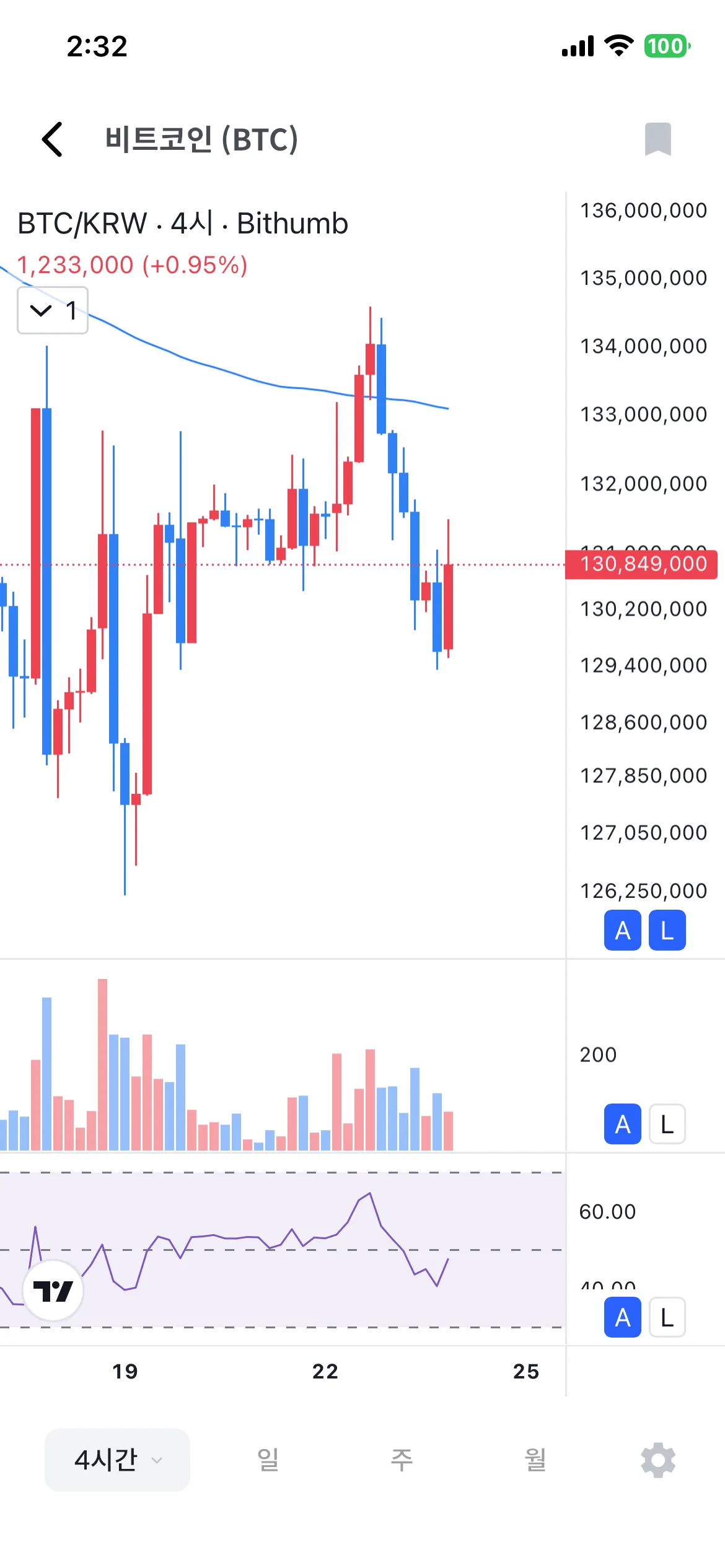Toggle auto scale on the volume pane
725x1568 pixels.
[622, 1124]
